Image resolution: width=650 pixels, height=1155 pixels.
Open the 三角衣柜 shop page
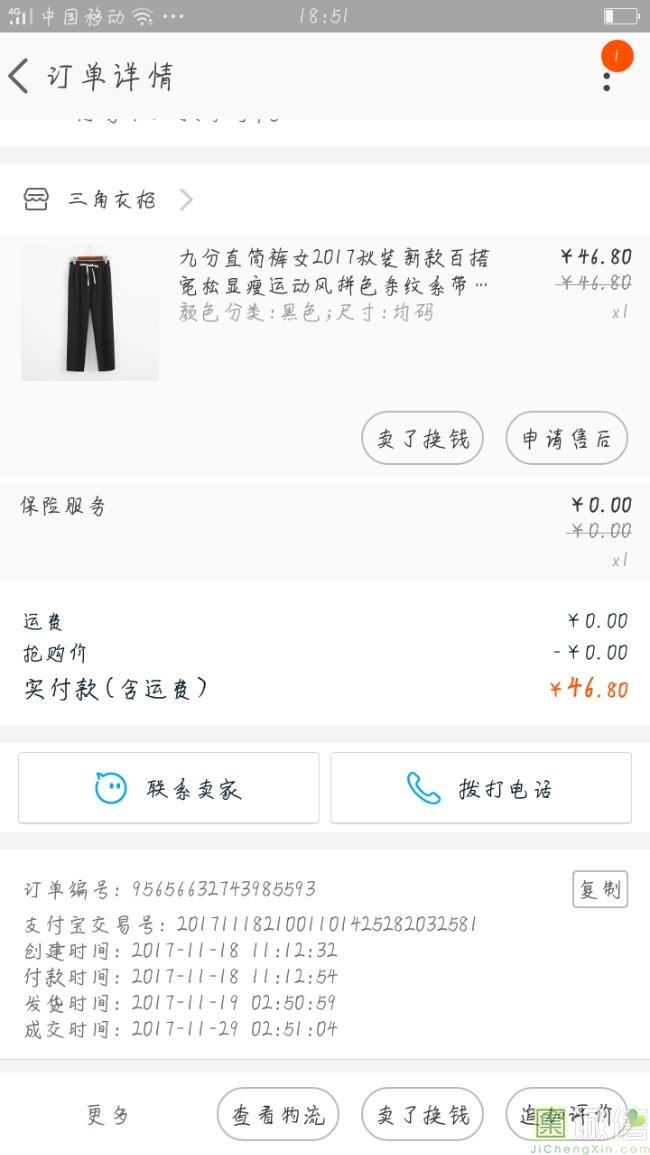click(111, 200)
